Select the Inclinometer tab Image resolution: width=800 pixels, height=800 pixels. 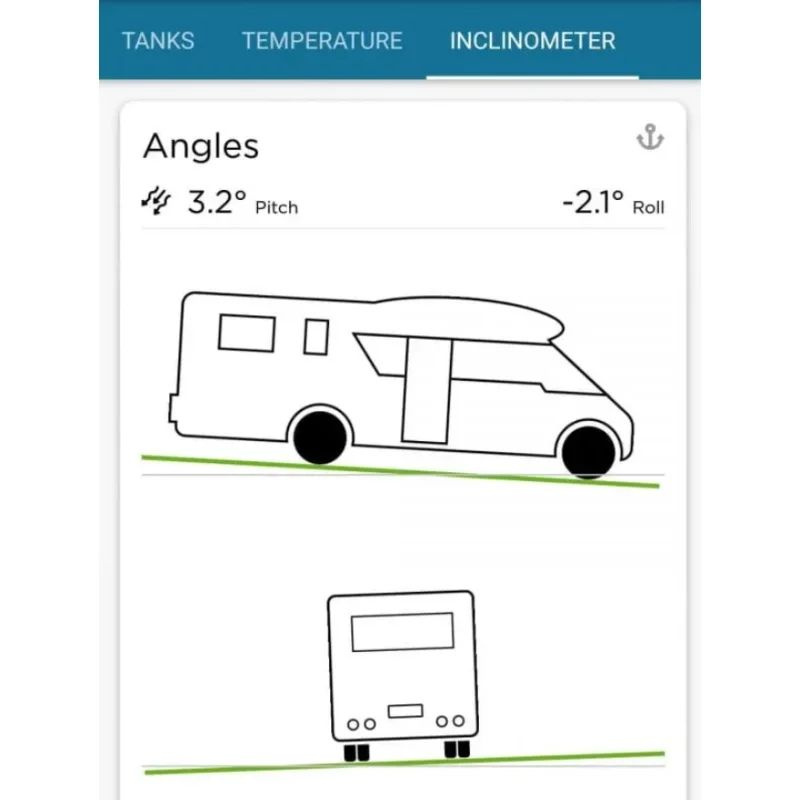[532, 41]
